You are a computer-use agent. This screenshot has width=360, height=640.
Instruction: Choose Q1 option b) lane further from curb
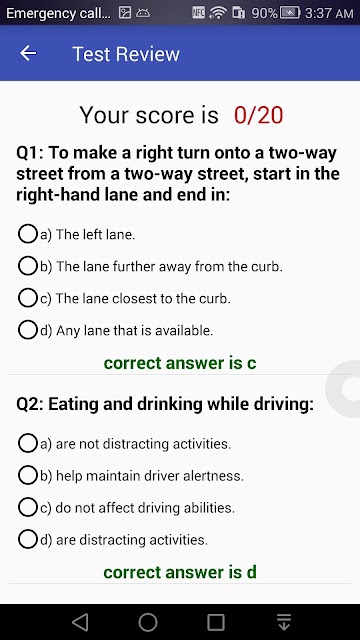point(150,267)
